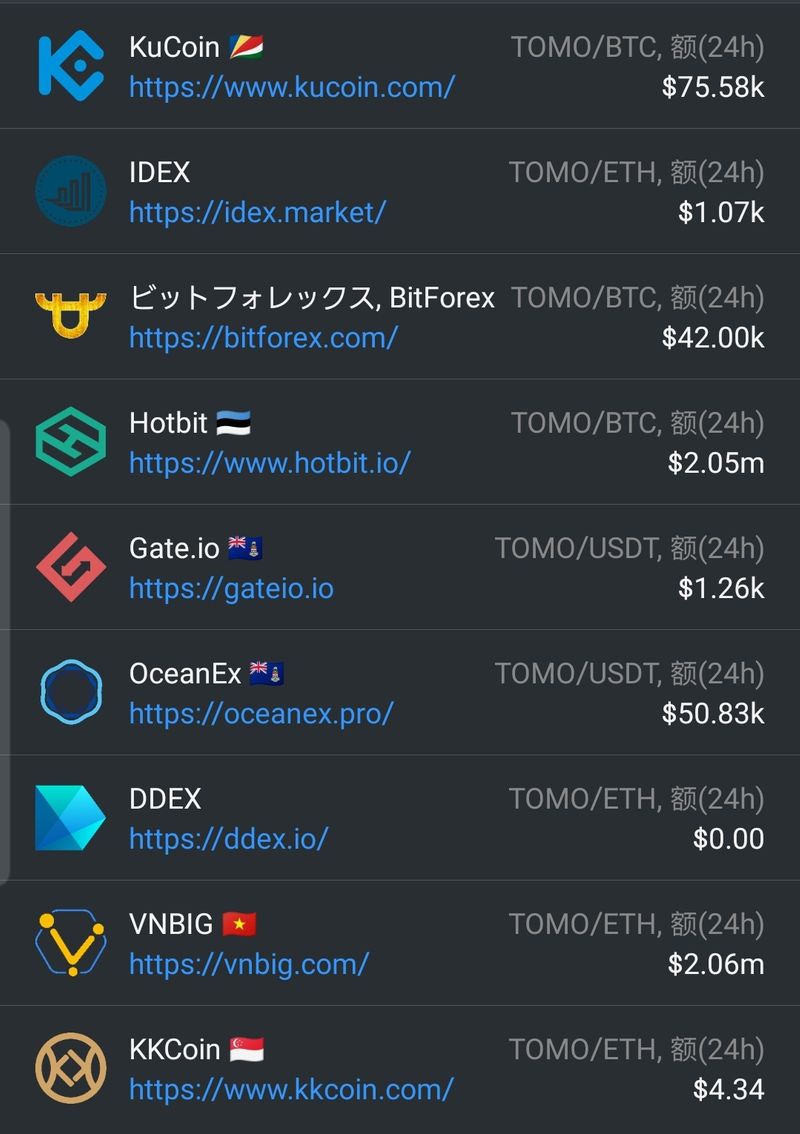Visit the ddex.io link

click(x=228, y=838)
